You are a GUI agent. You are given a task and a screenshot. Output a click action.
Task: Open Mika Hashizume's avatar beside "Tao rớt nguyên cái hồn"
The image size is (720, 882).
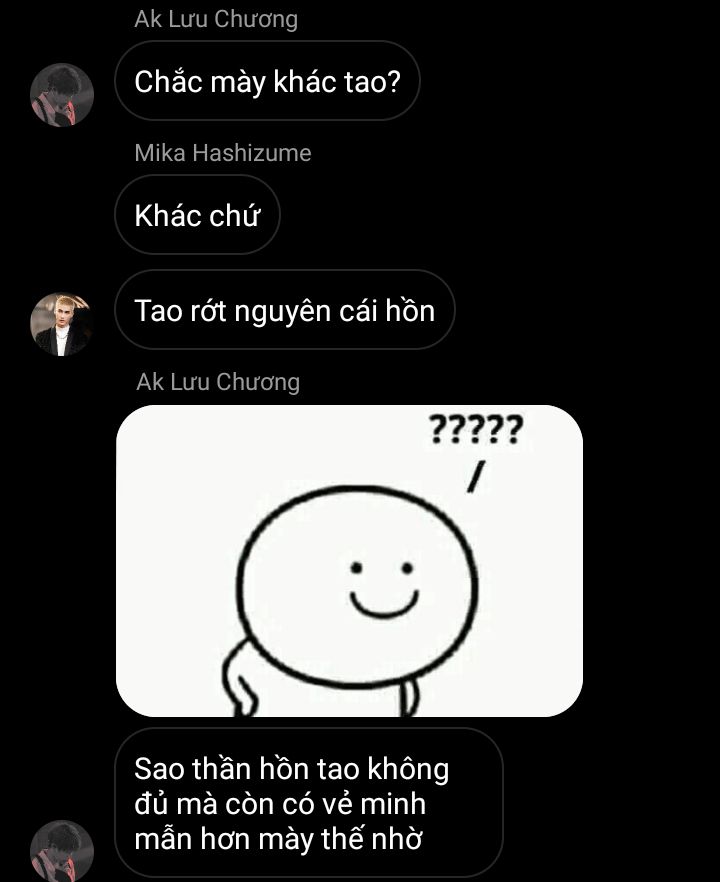coord(62,324)
